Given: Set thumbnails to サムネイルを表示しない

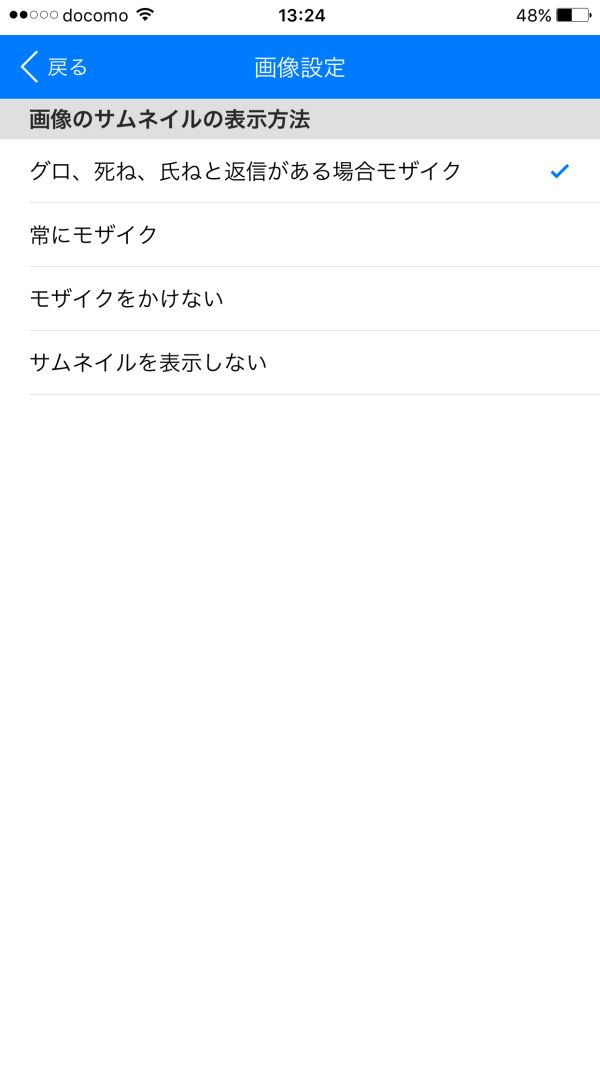Looking at the screenshot, I should tap(149, 363).
